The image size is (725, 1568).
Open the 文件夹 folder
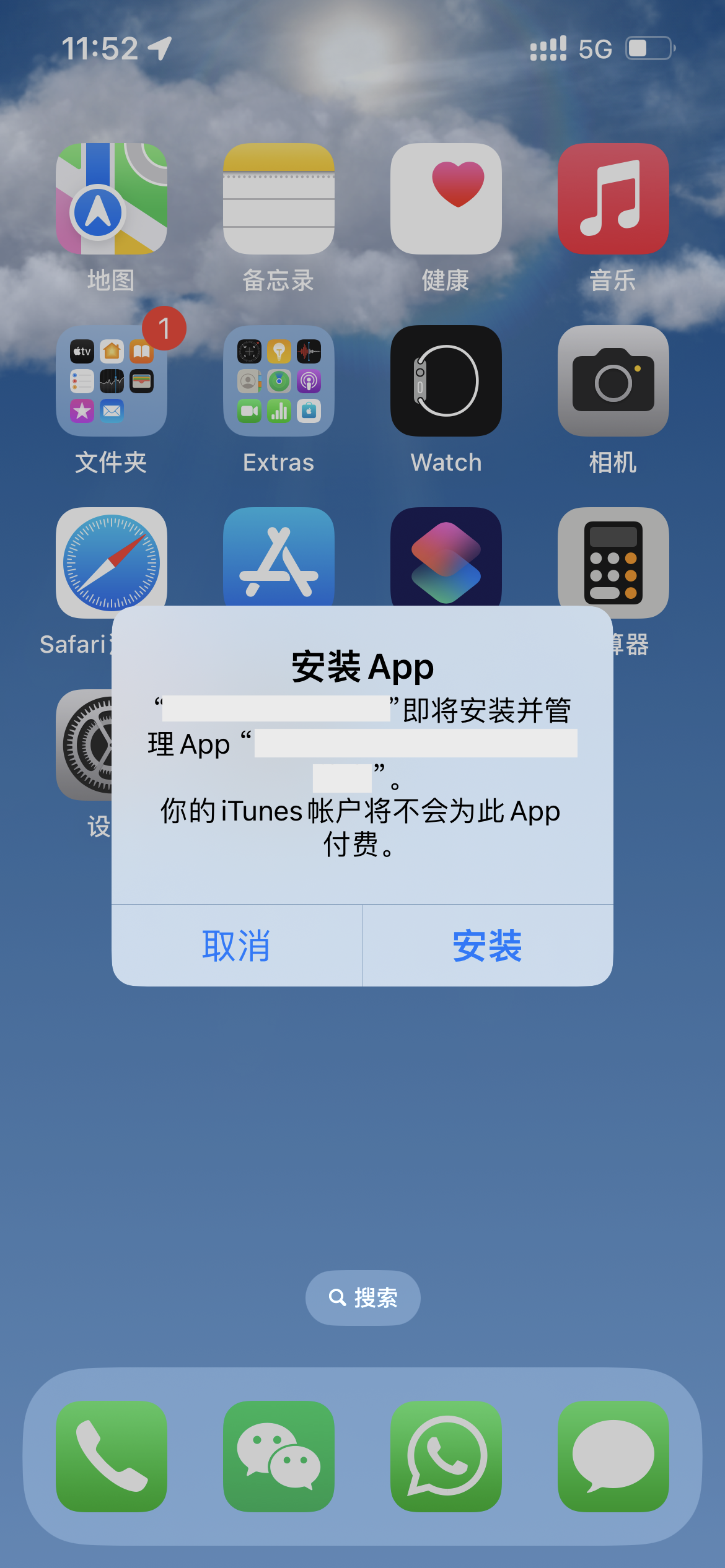(x=112, y=381)
